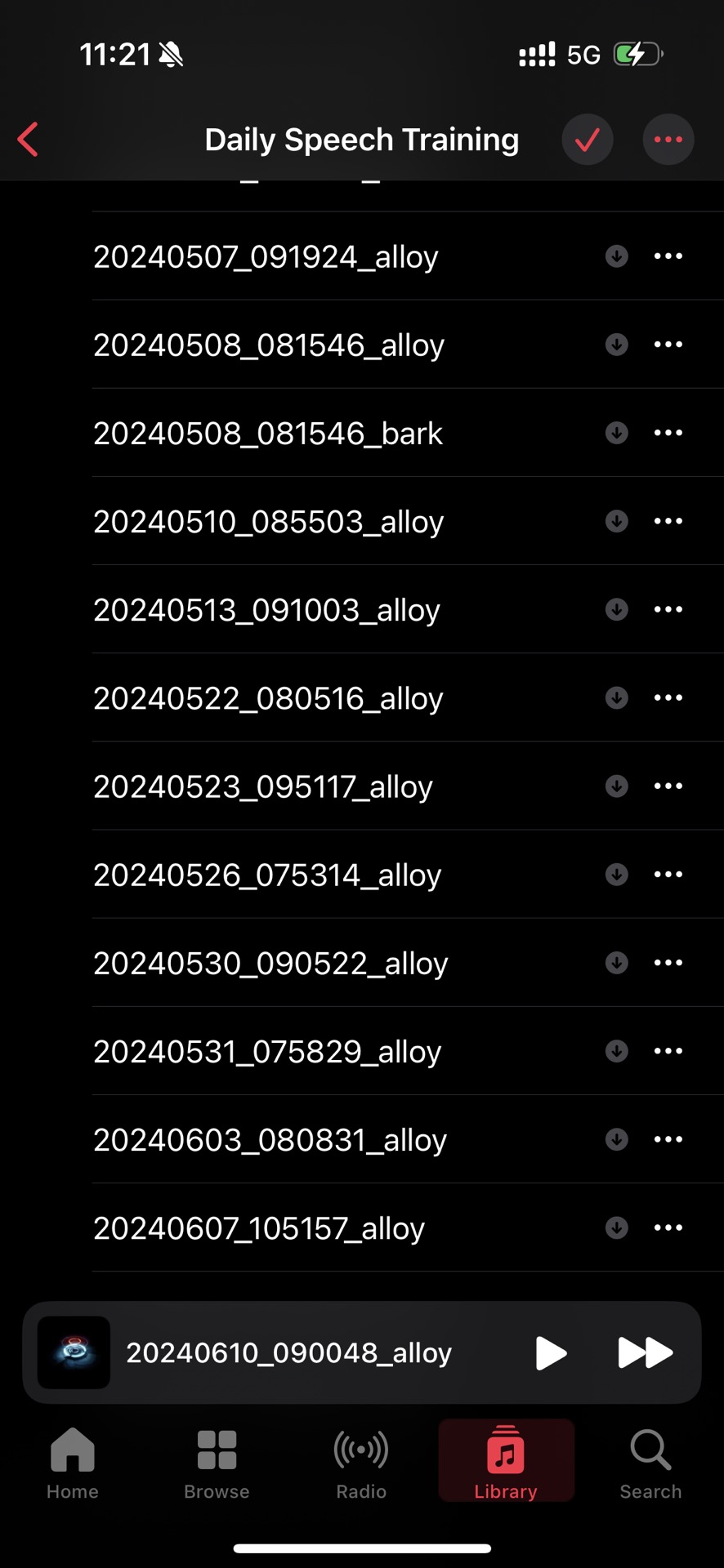Switch to the Home tab
The height and width of the screenshot is (1568, 724).
tap(73, 1463)
